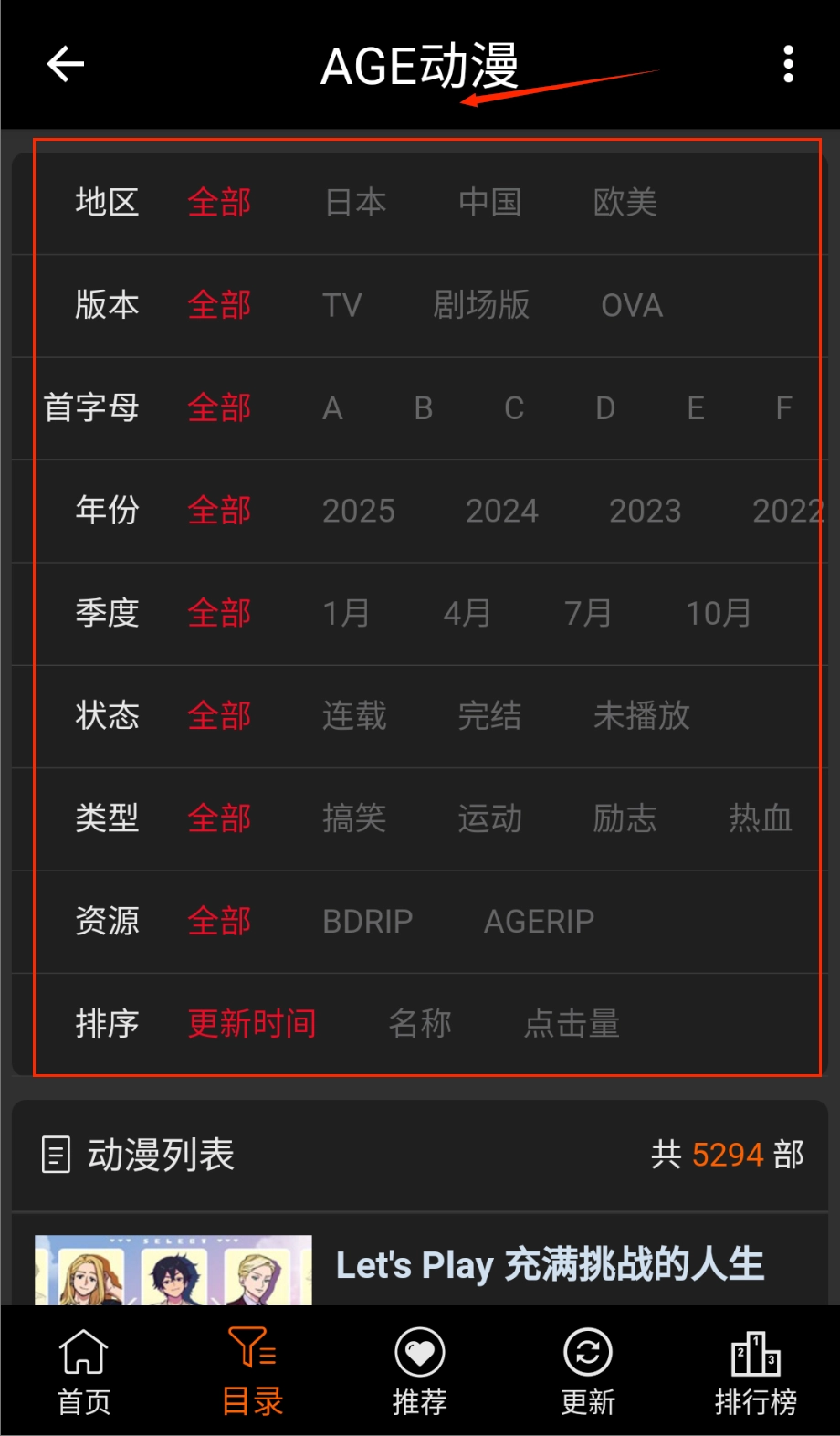Viewport: 840px width, 1436px height.
Task: Select the 热血 genre
Action: (760, 818)
